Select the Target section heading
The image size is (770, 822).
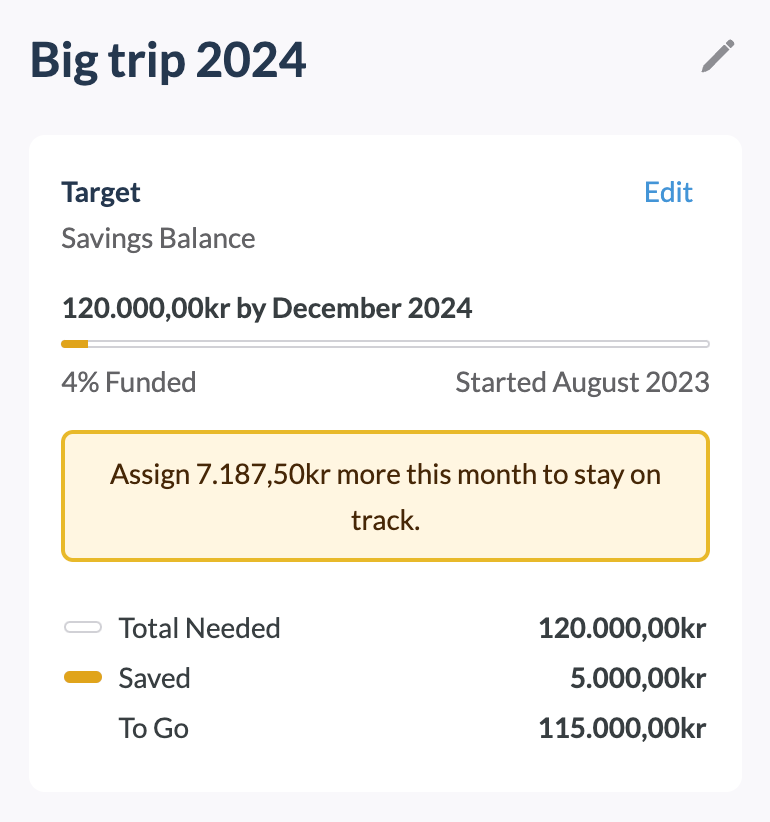[100, 192]
